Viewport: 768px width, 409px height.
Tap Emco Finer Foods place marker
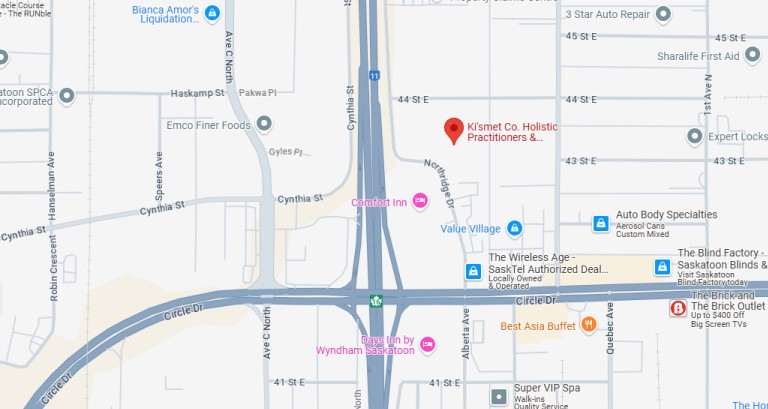click(264, 124)
